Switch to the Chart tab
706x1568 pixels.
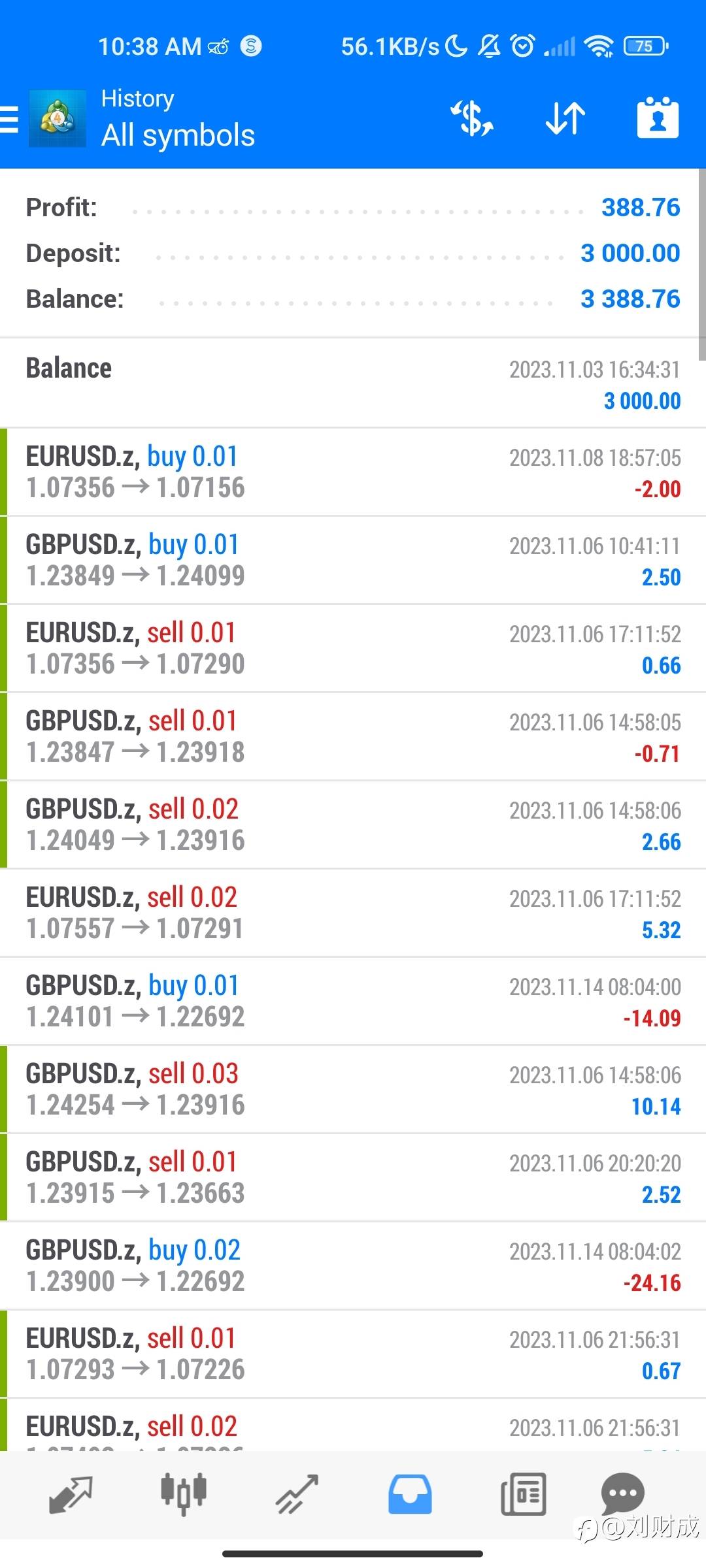click(184, 1494)
